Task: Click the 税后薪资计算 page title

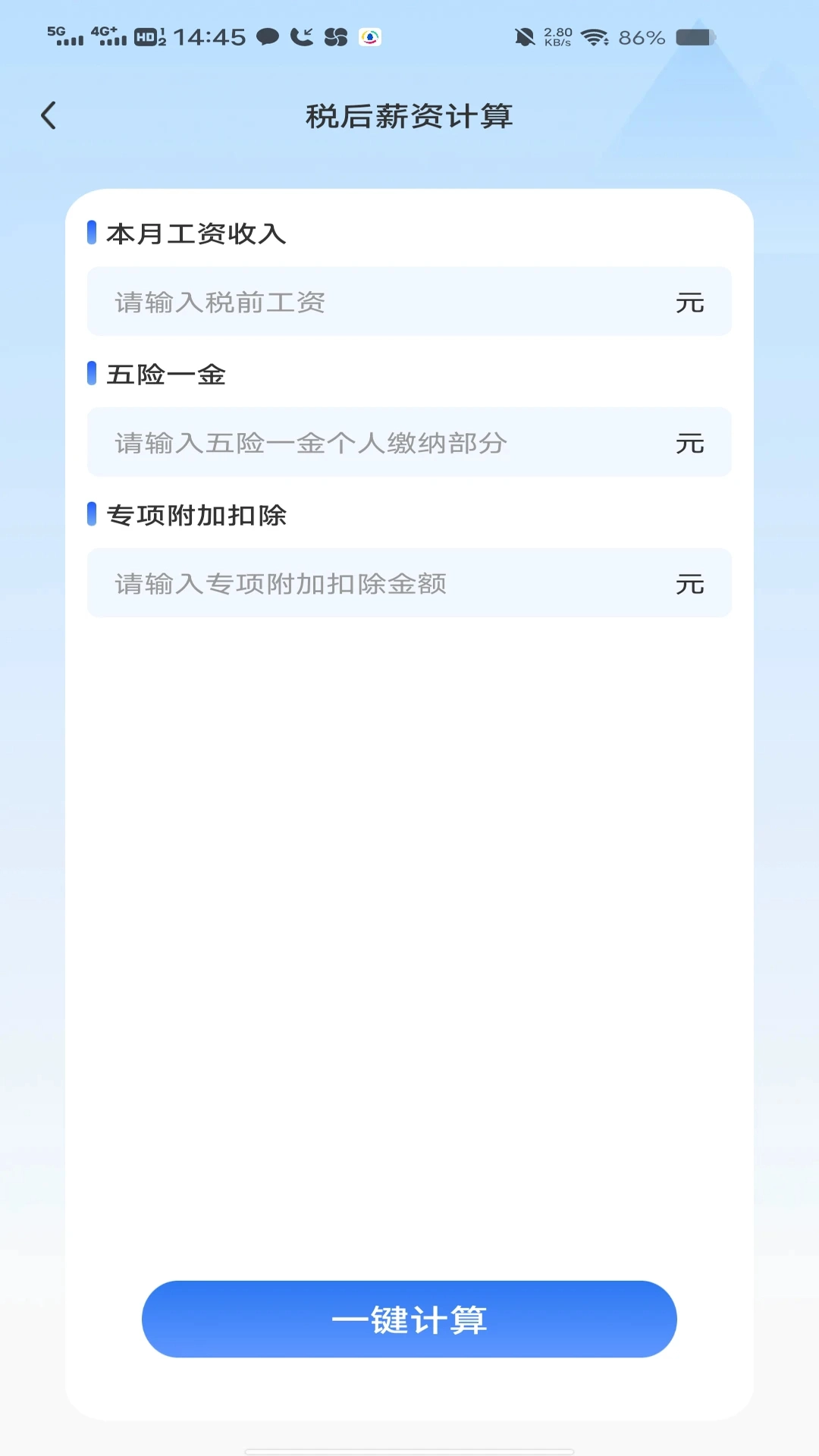Action: point(409,118)
